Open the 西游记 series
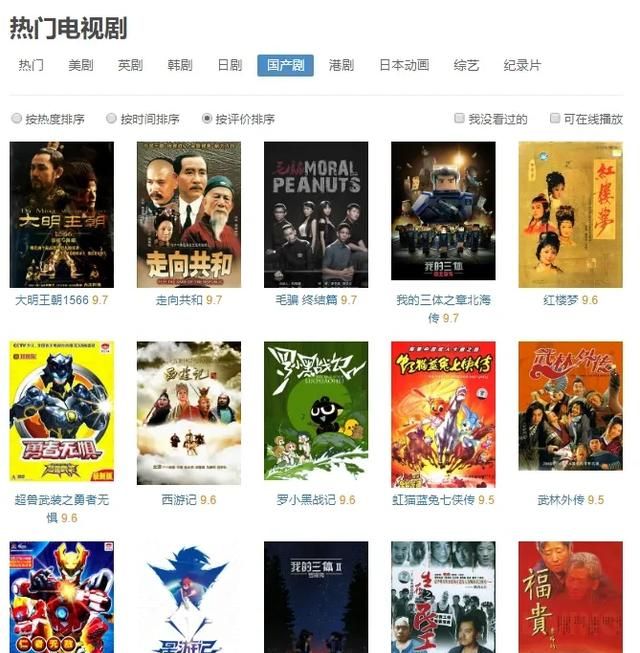The height and width of the screenshot is (653, 640). pyautogui.click(x=188, y=413)
